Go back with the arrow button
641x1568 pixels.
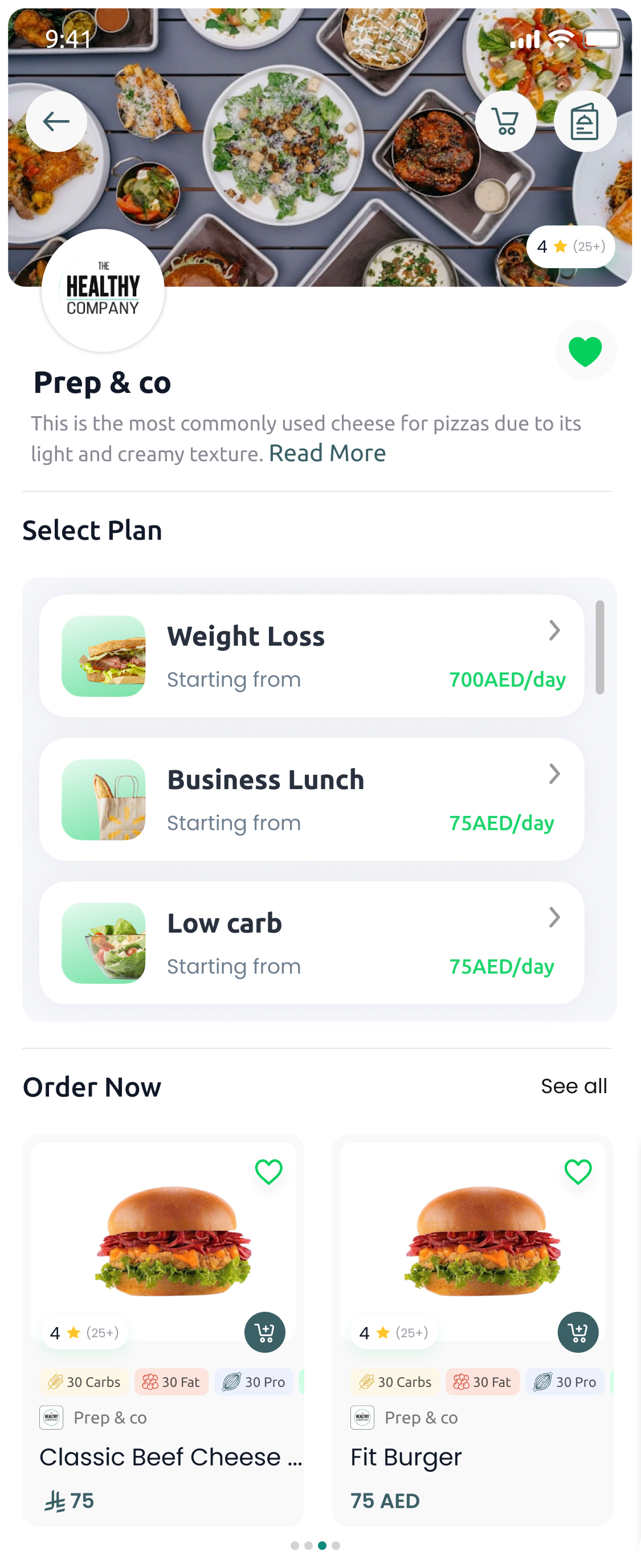(x=56, y=122)
